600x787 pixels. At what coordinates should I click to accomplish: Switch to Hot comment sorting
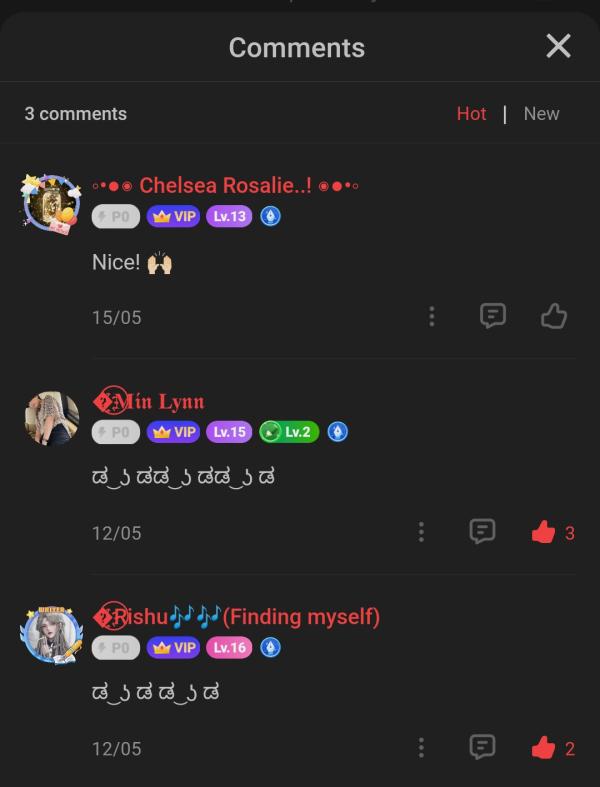pyautogui.click(x=471, y=114)
